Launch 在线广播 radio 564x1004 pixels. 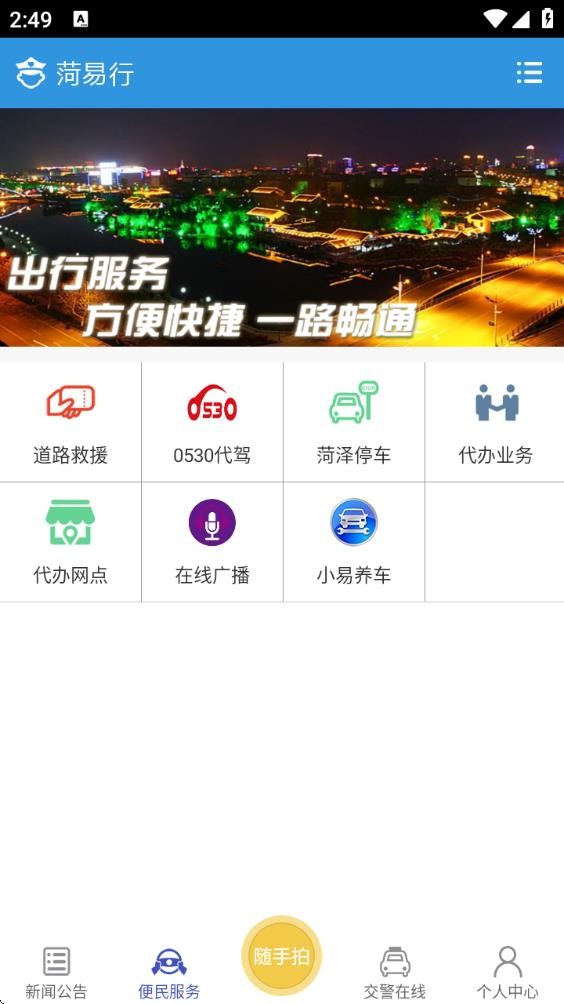(213, 542)
